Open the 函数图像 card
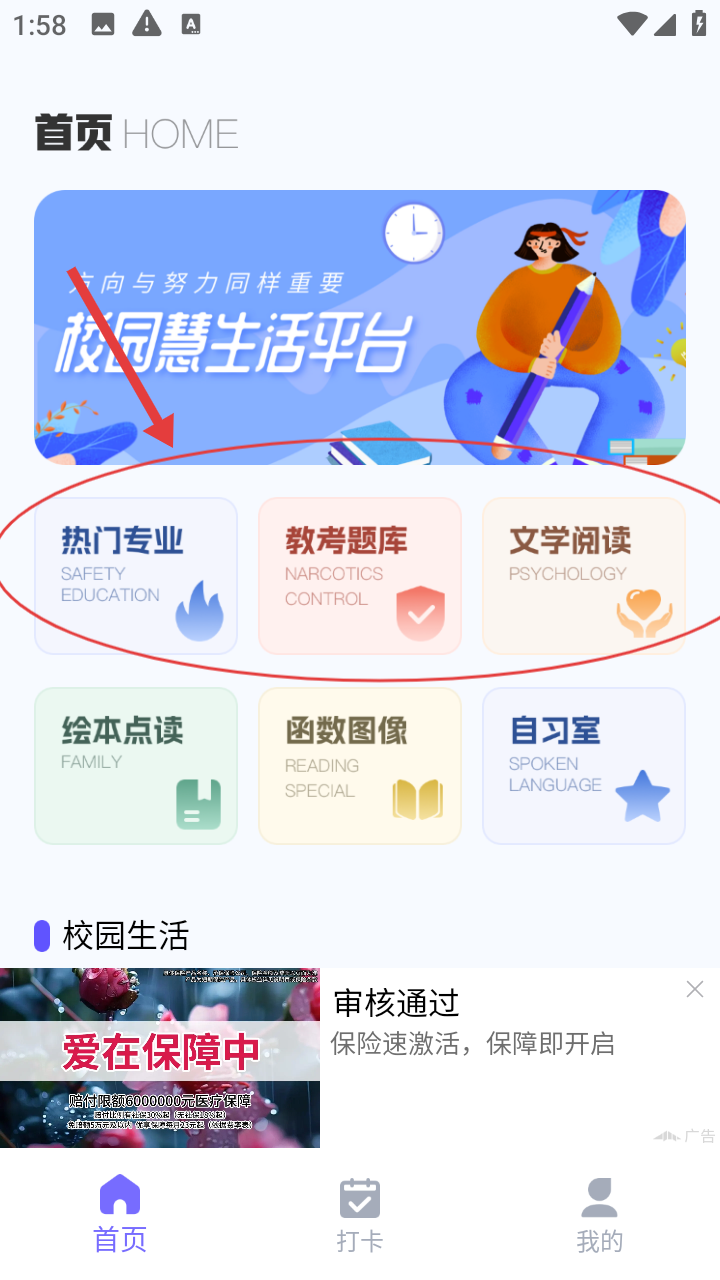The image size is (720, 1280). 360,766
